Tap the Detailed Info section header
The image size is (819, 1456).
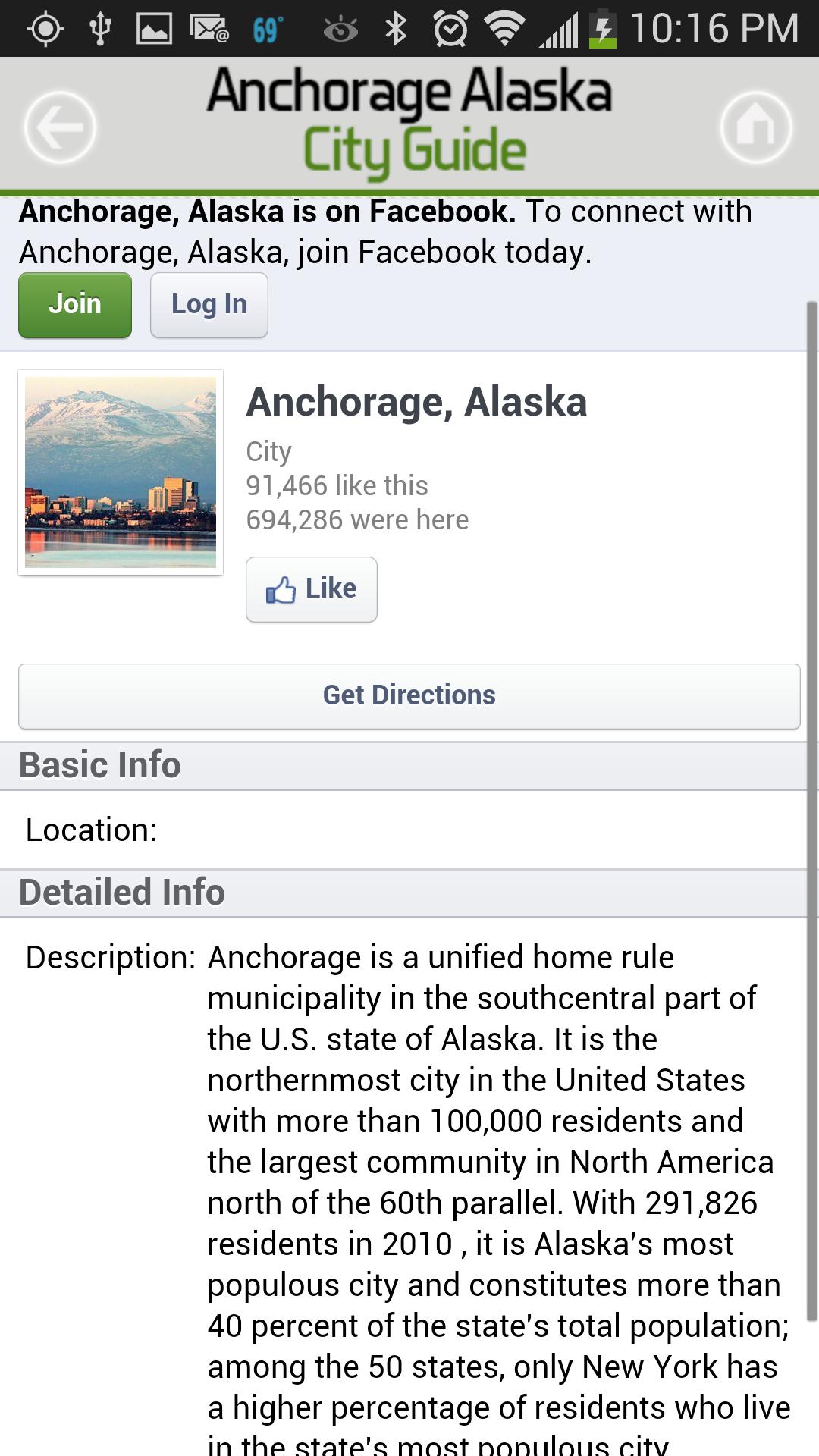click(123, 892)
